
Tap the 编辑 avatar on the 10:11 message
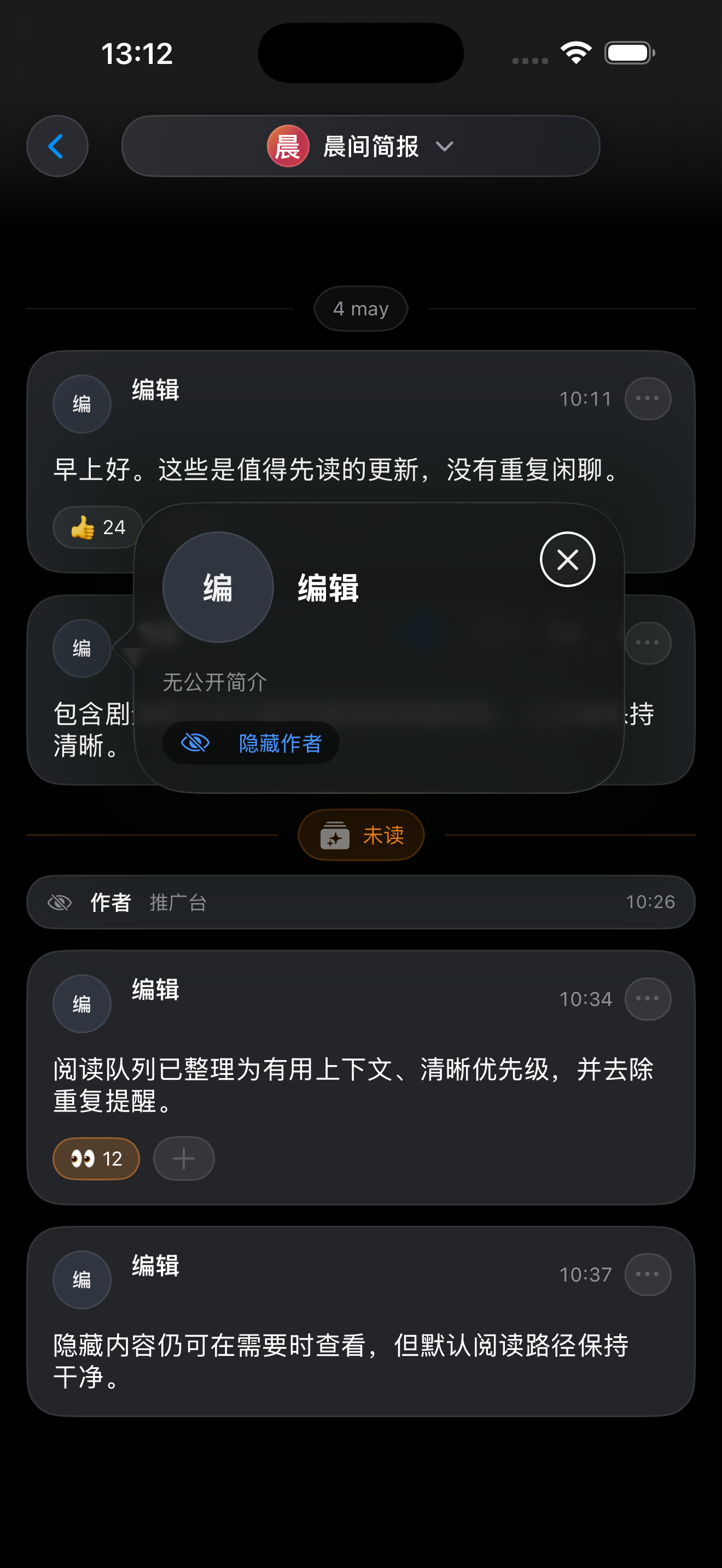coord(82,404)
